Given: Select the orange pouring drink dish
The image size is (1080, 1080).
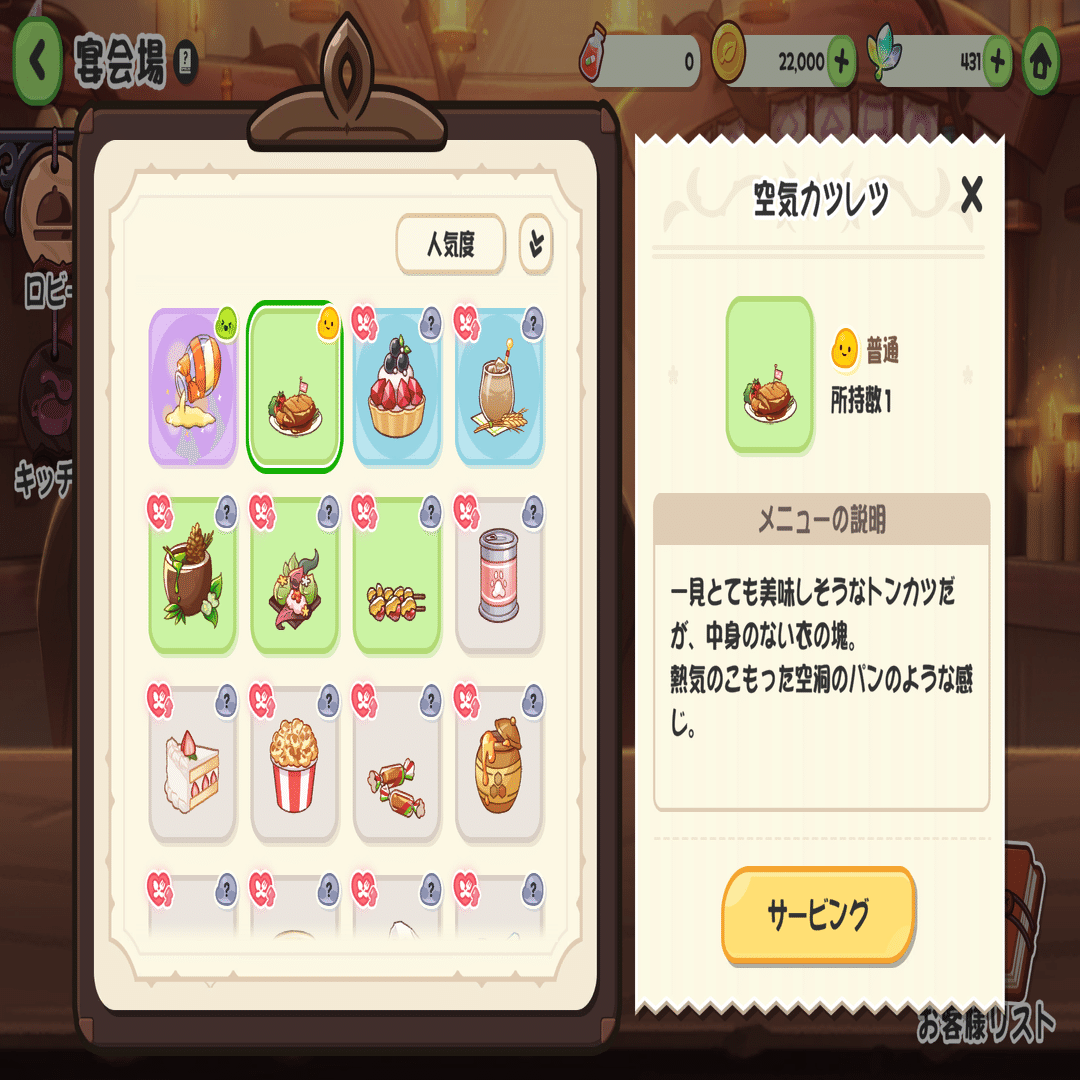Looking at the screenshot, I should [193, 386].
